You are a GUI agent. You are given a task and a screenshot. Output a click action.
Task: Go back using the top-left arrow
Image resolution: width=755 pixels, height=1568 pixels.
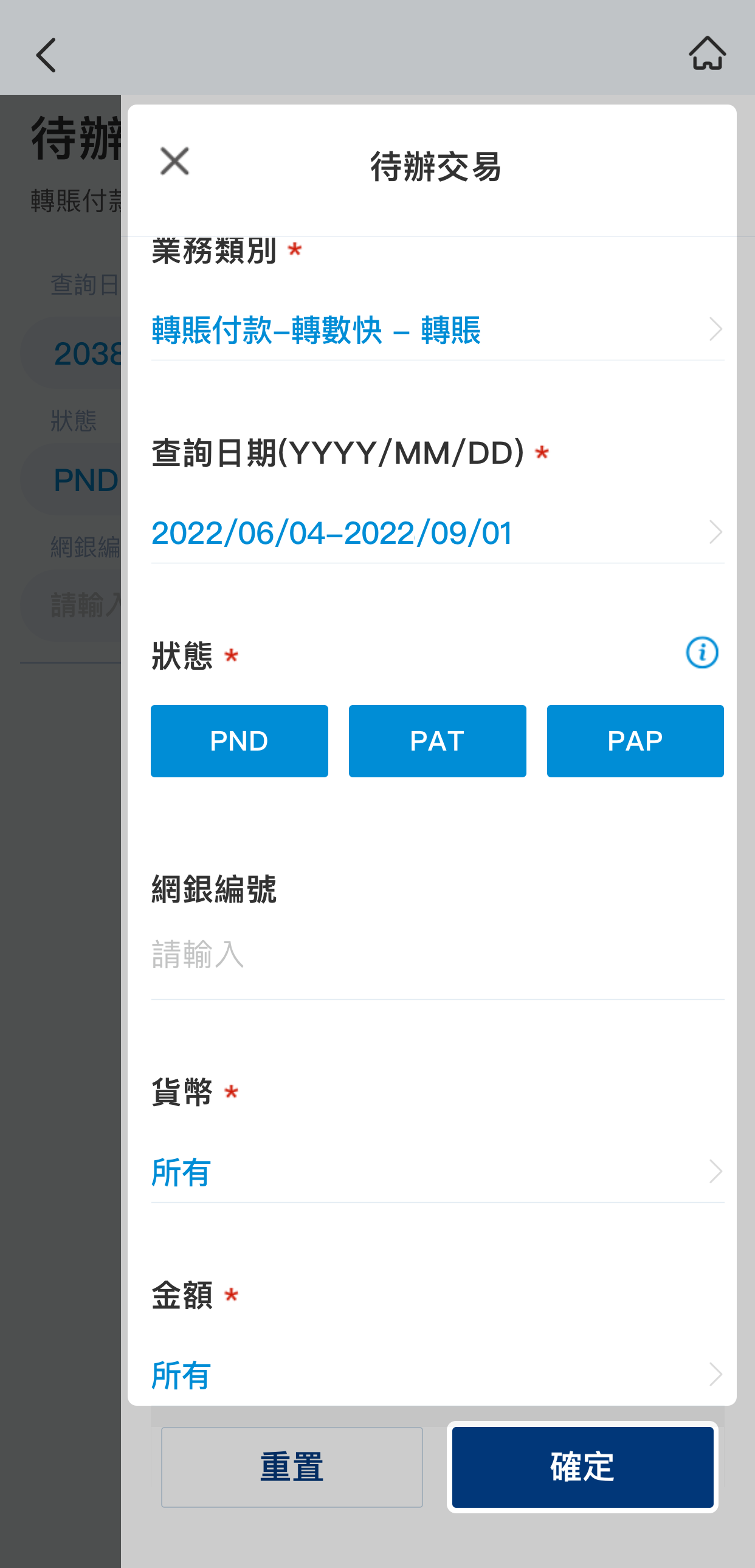tap(46, 55)
